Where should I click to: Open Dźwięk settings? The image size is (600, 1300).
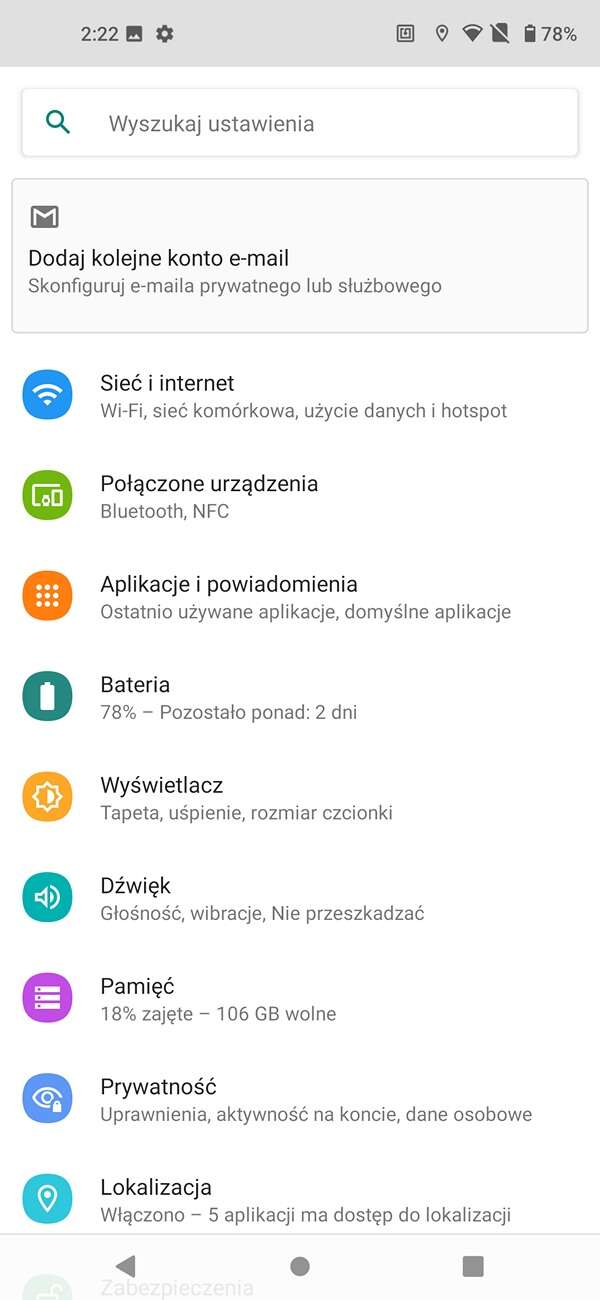point(300,898)
